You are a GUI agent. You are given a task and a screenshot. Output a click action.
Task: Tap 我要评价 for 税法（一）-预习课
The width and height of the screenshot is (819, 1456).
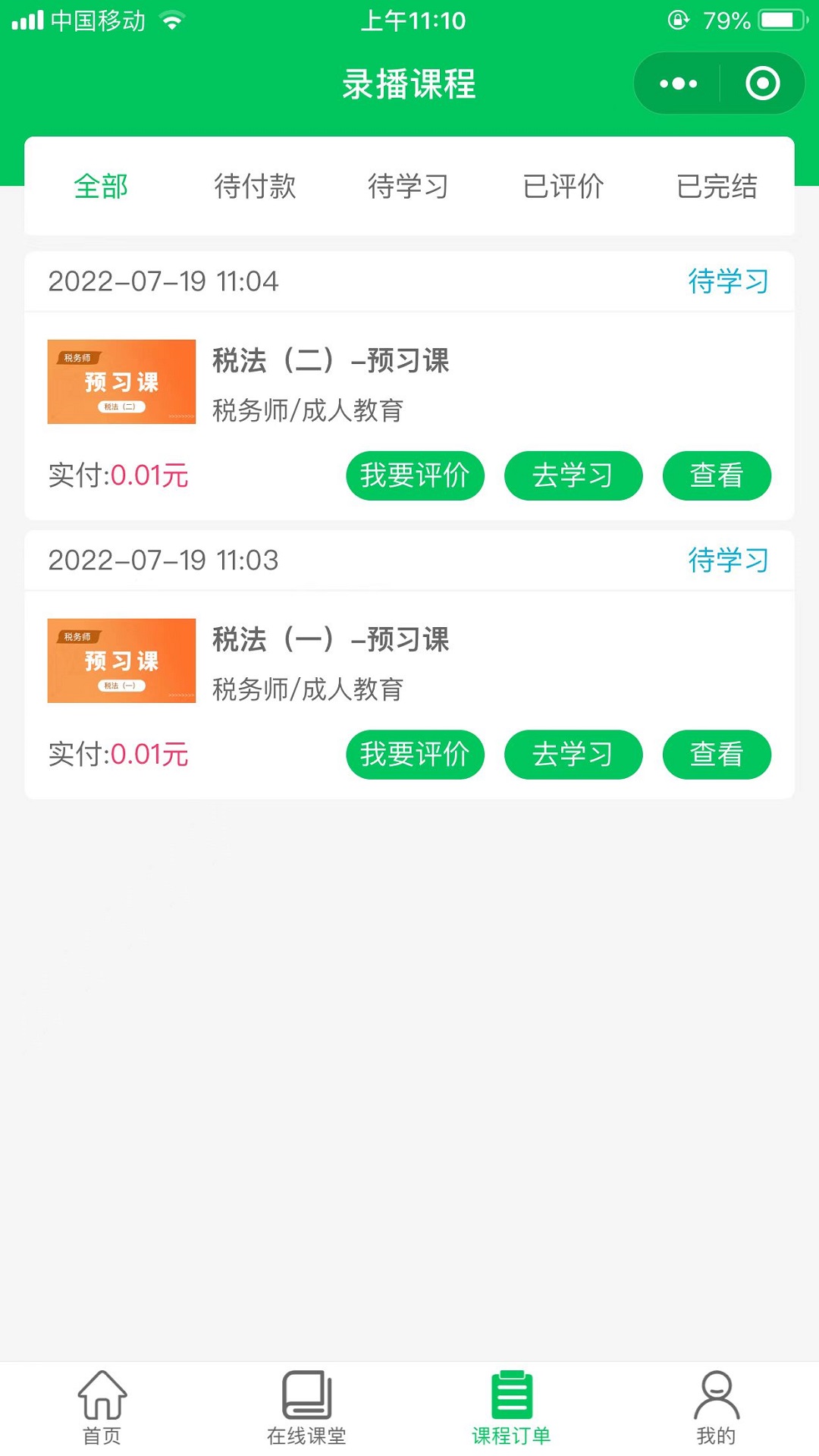tap(415, 755)
